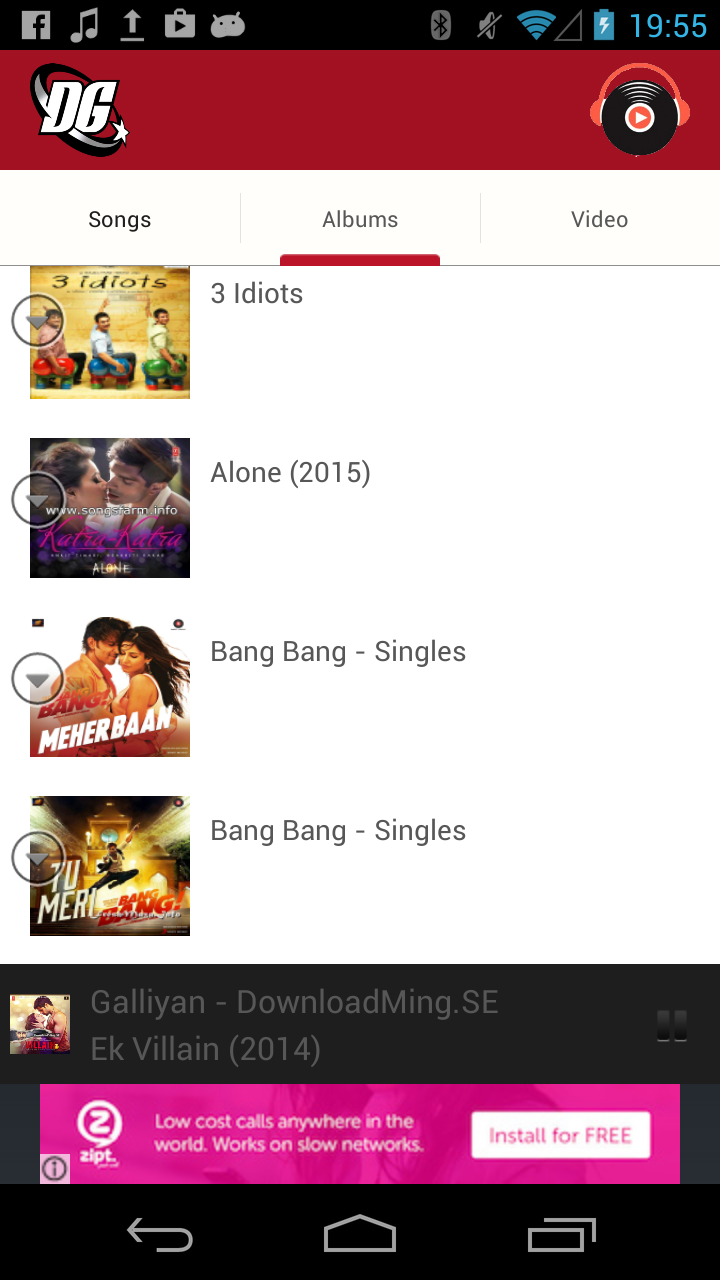
Task: Tap Install for FREE on the Zipt ad
Action: [x=560, y=1134]
